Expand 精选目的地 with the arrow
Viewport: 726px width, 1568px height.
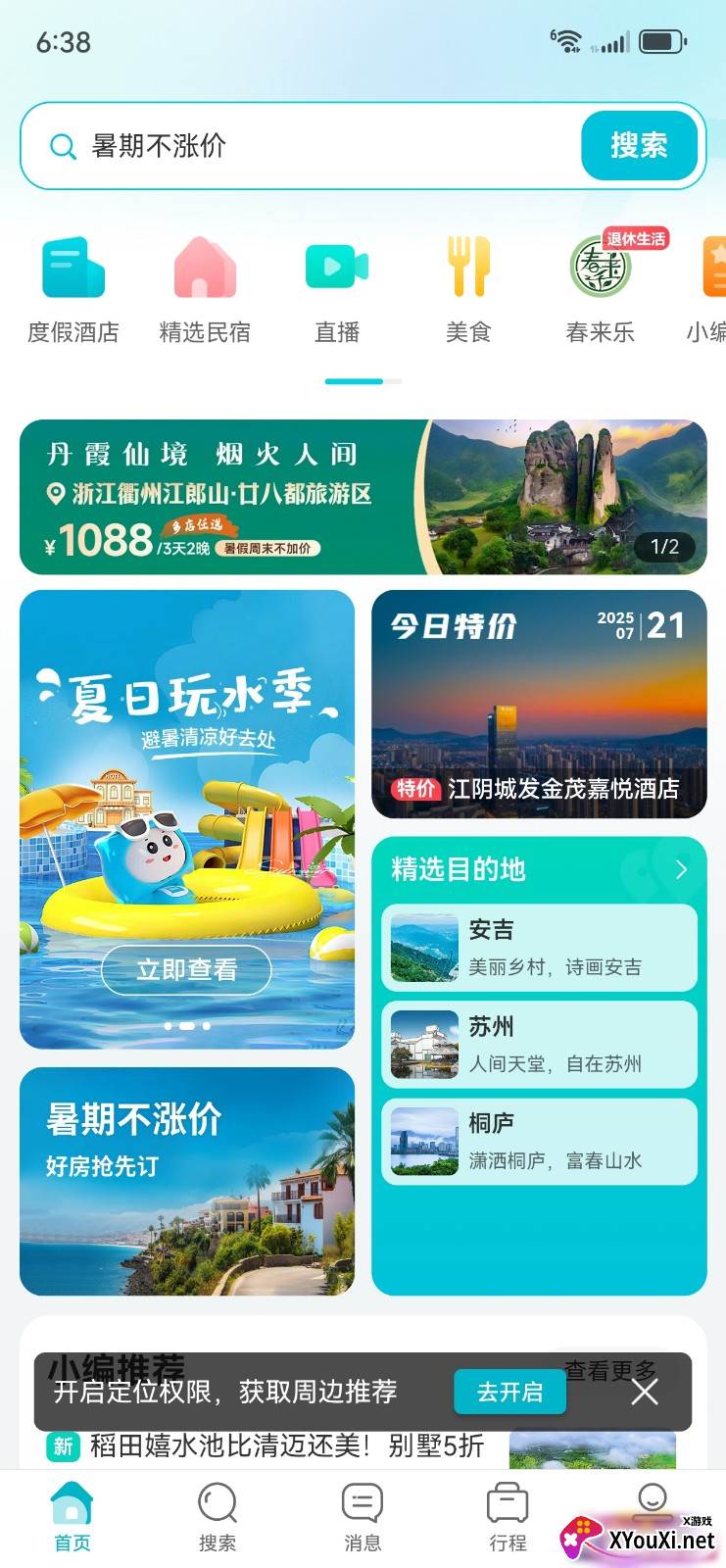point(681,869)
